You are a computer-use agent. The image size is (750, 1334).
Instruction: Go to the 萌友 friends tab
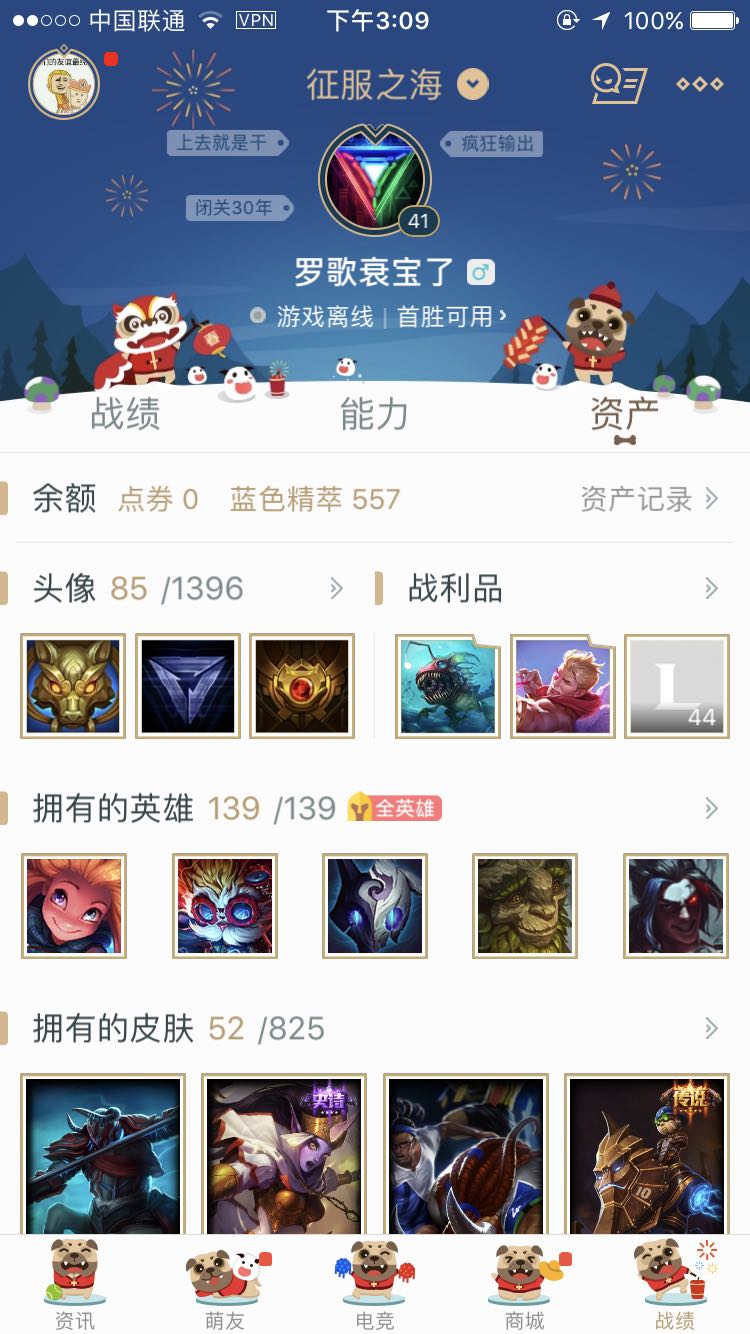coord(225,1285)
